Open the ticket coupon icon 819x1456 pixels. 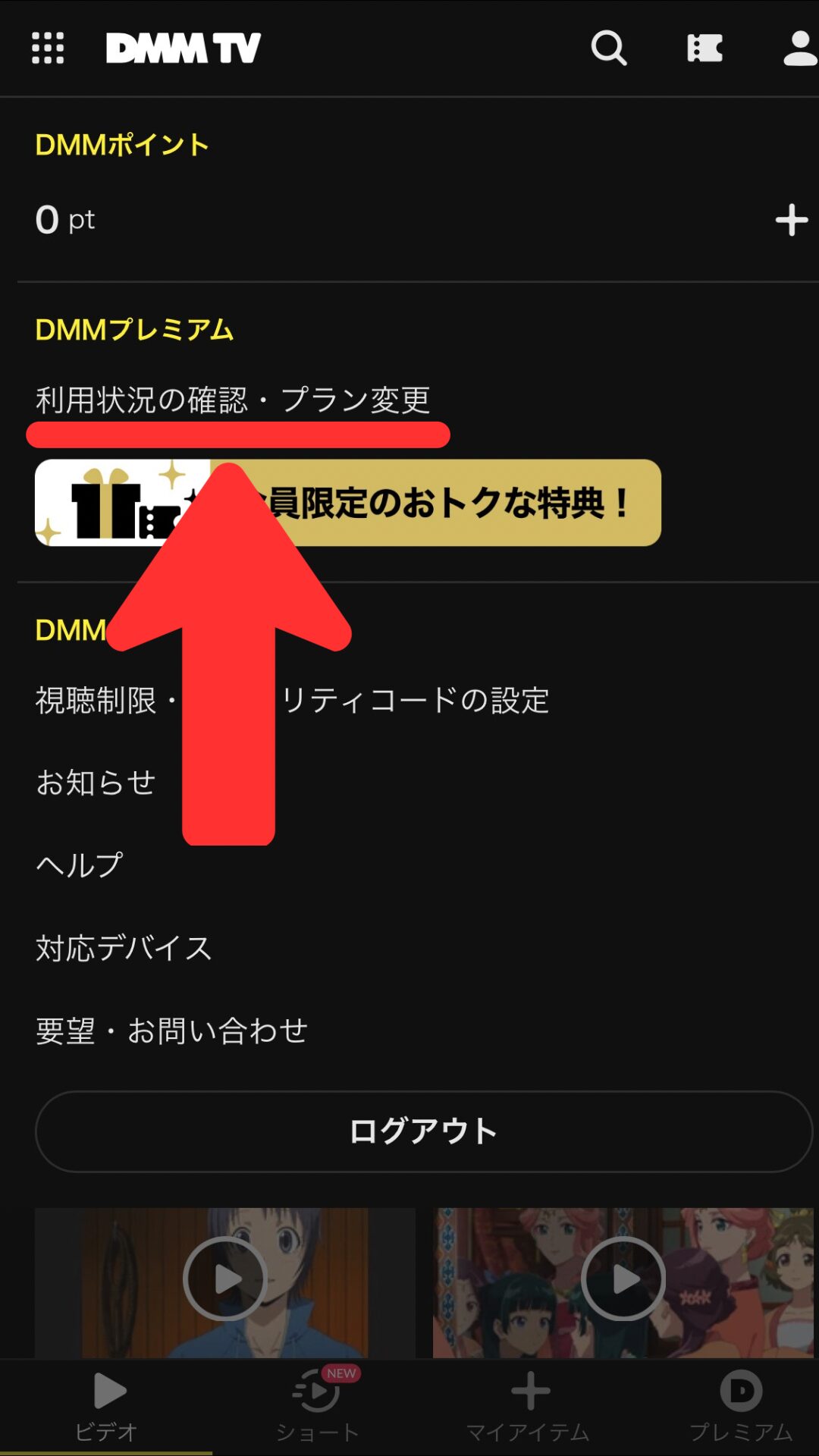click(704, 49)
